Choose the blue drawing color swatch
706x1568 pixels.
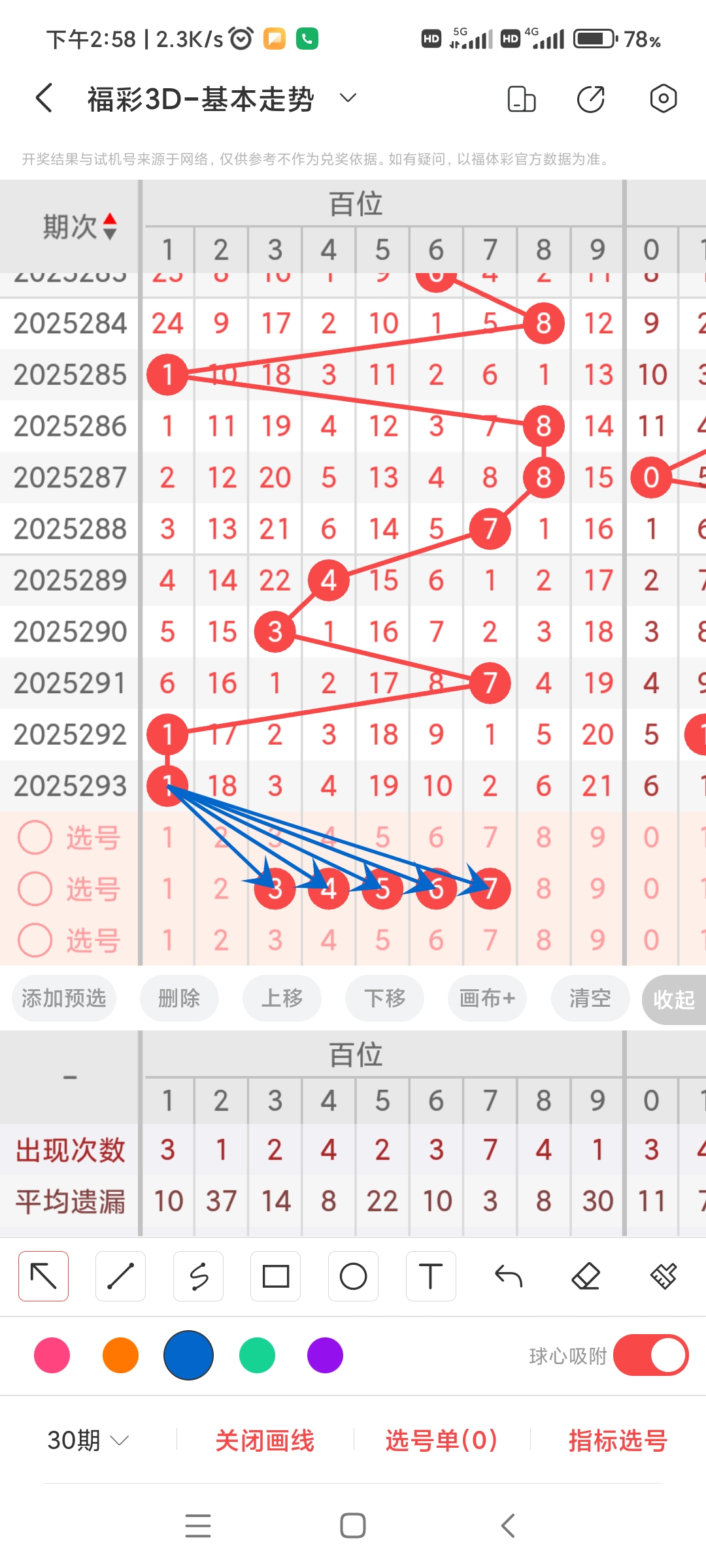pos(188,1356)
